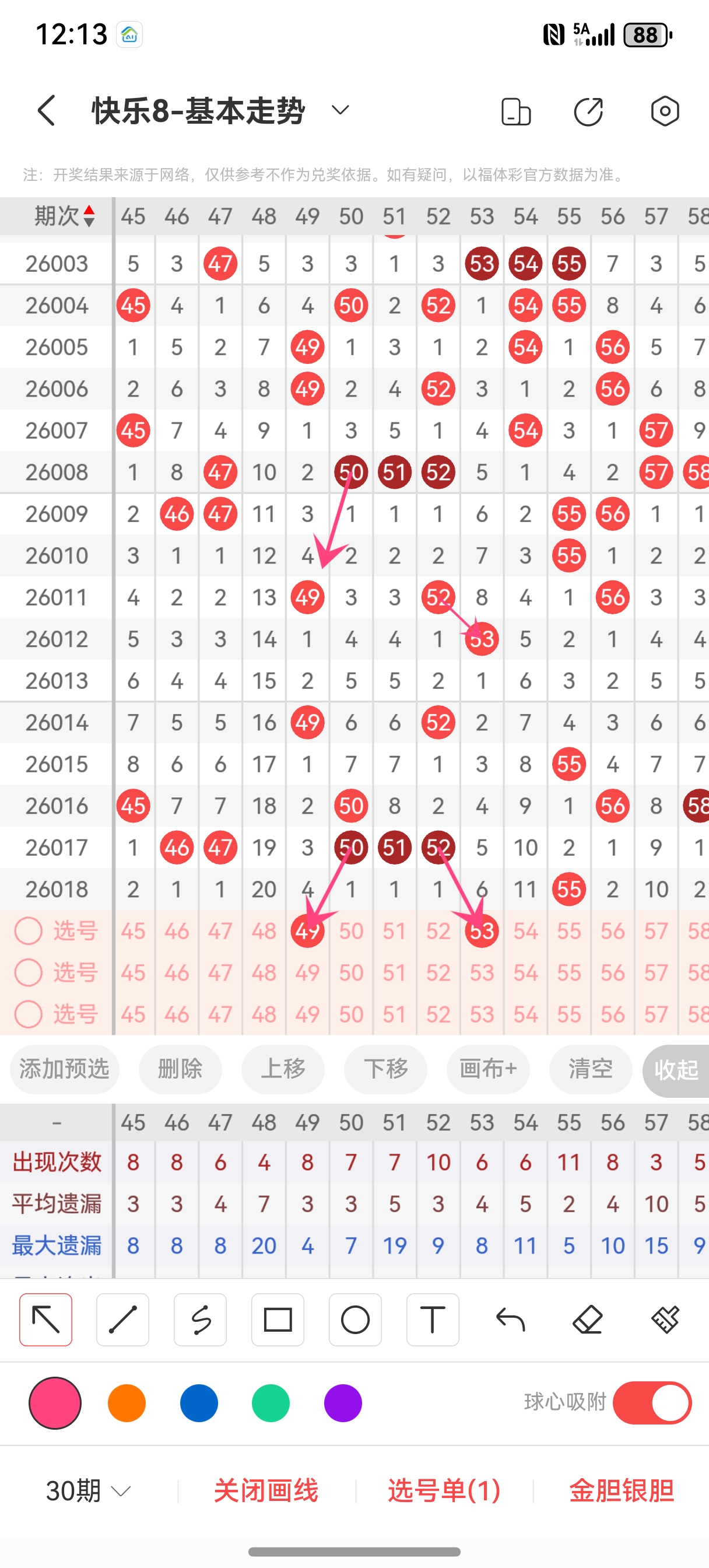Switch to 金胆银胆 view

pyautogui.click(x=622, y=1490)
